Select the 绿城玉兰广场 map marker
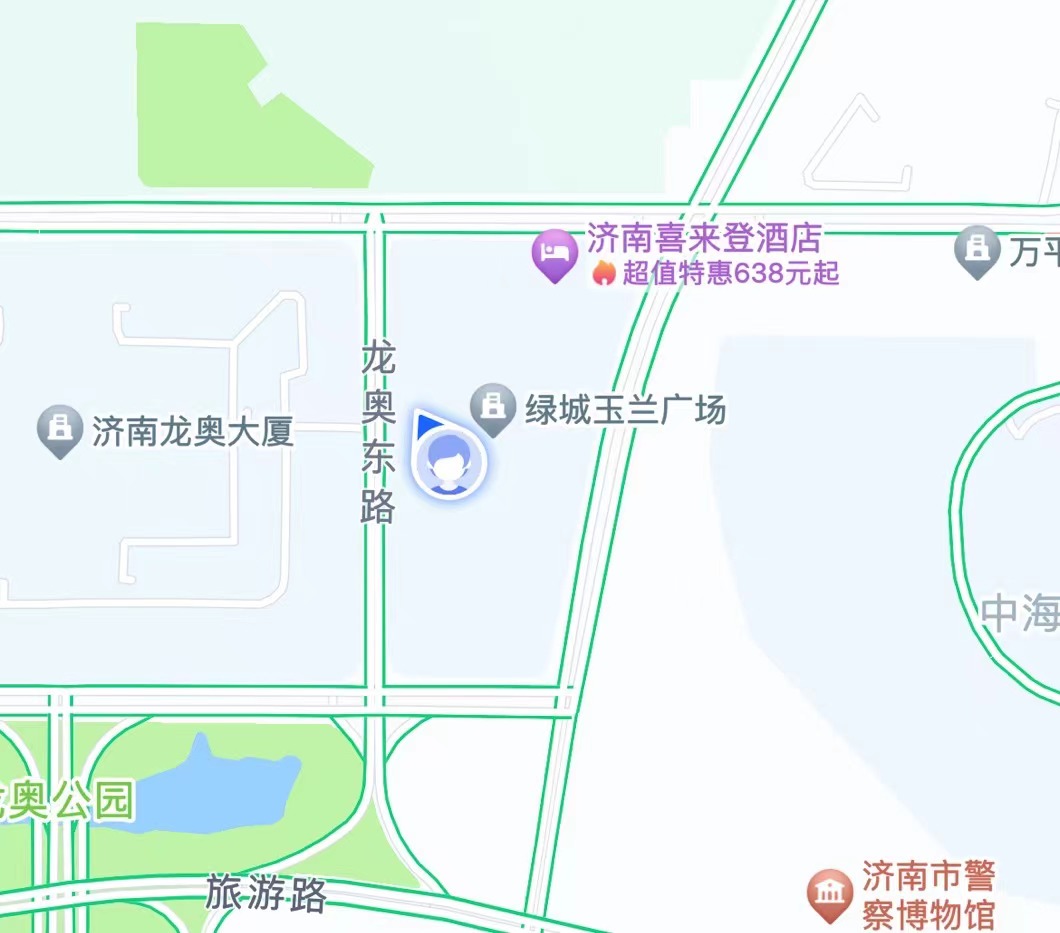The width and height of the screenshot is (1060, 933). tap(491, 407)
